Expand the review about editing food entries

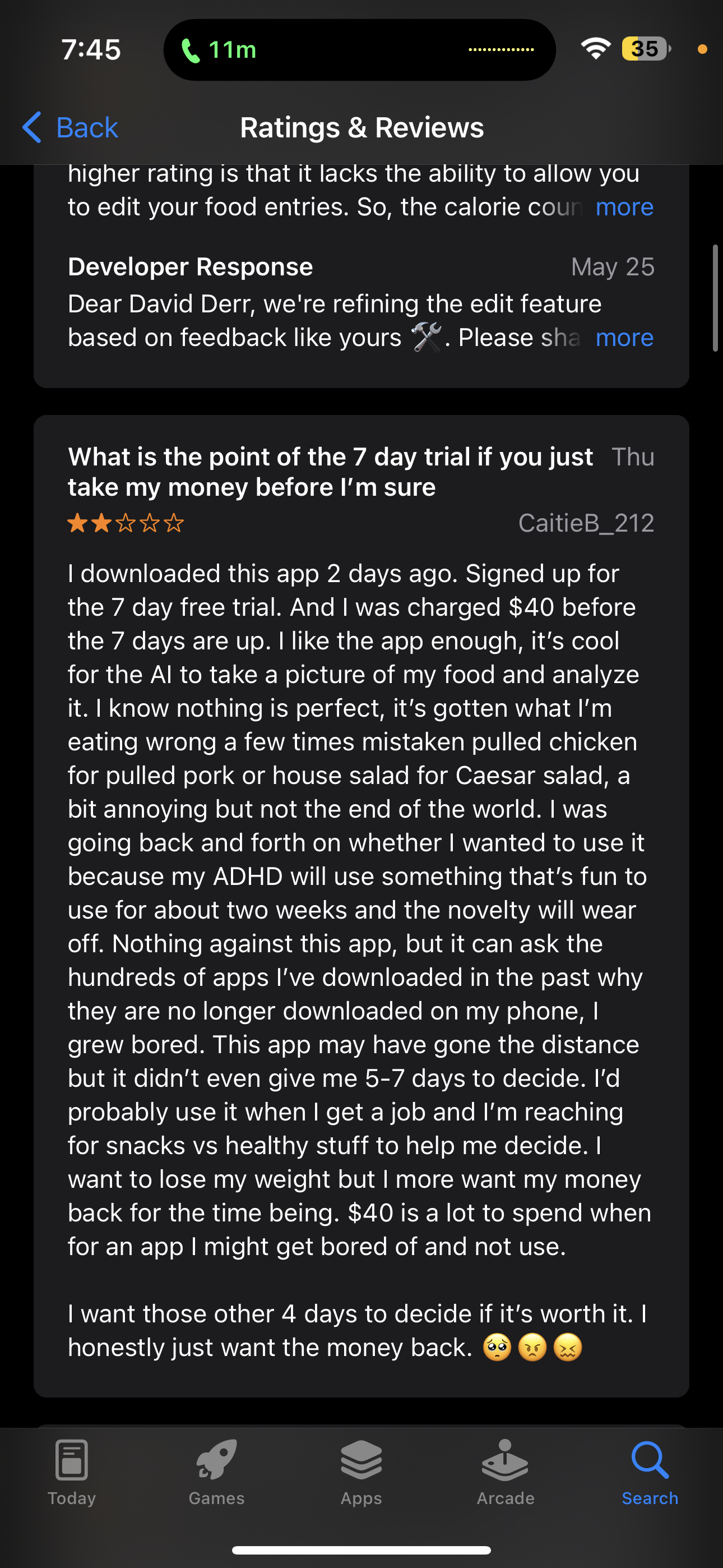(x=624, y=207)
